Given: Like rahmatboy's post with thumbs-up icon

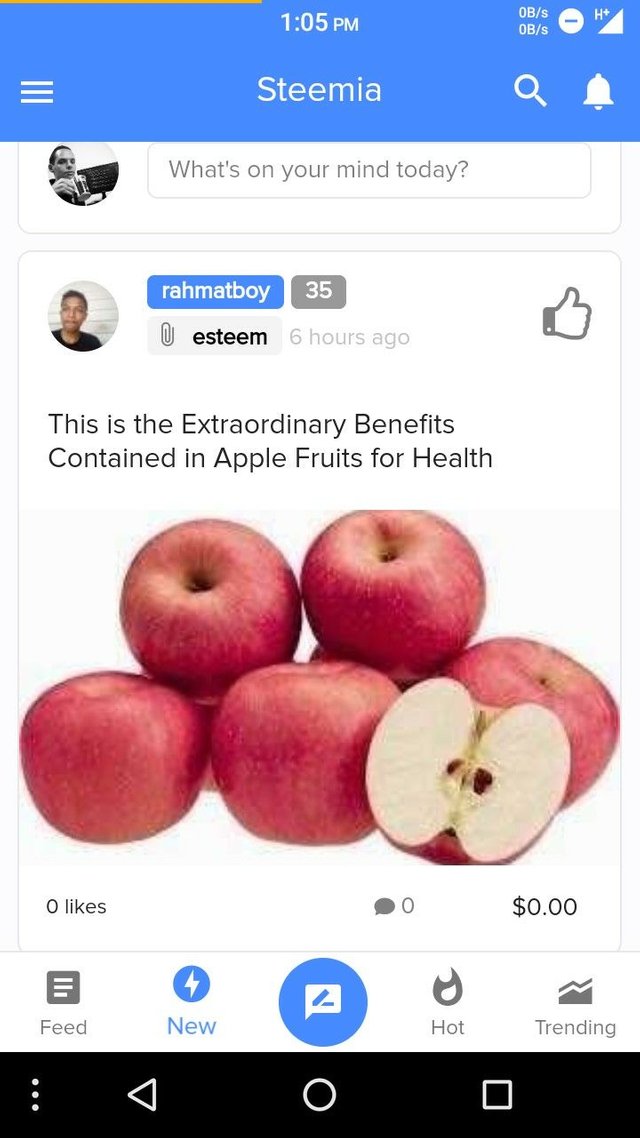Looking at the screenshot, I should pos(567,314).
